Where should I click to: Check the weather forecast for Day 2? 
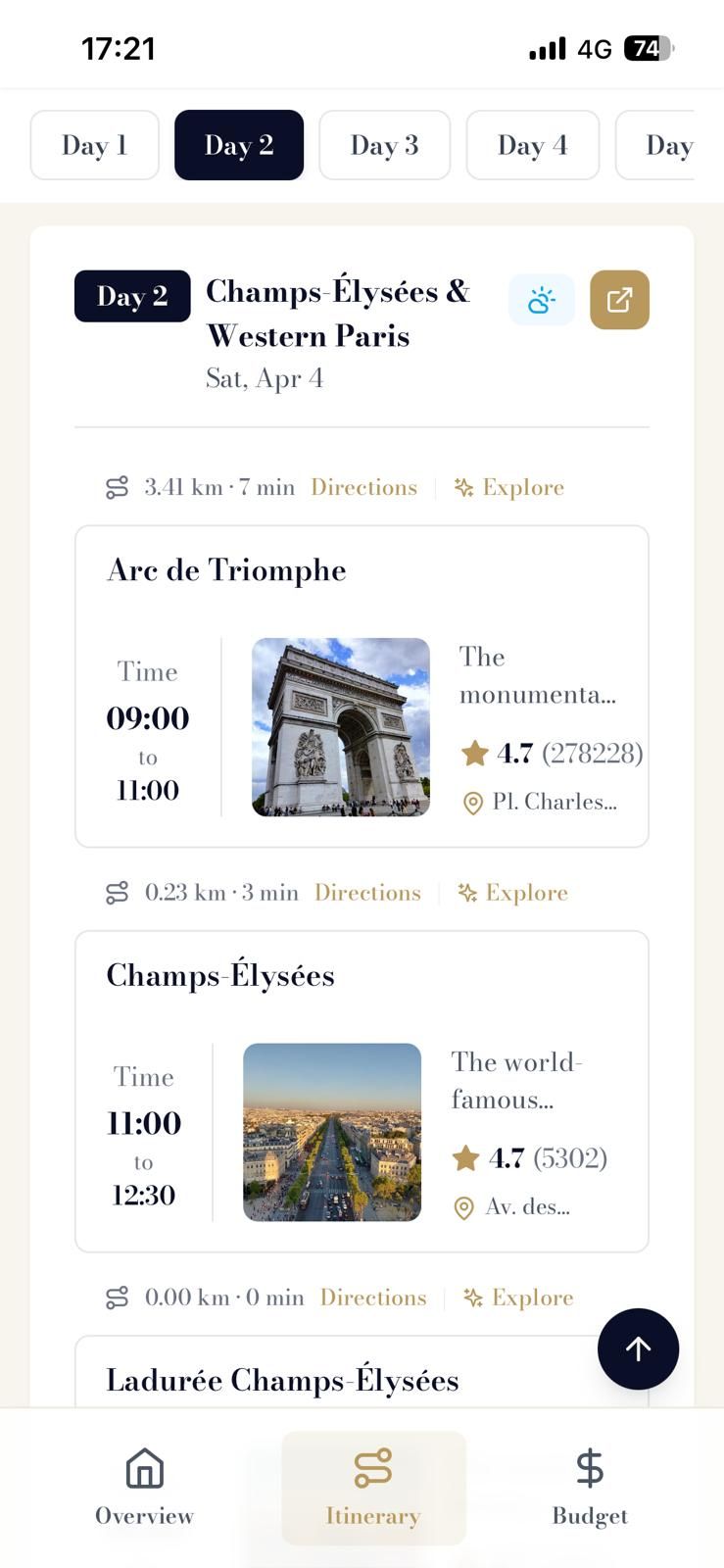[x=542, y=301]
